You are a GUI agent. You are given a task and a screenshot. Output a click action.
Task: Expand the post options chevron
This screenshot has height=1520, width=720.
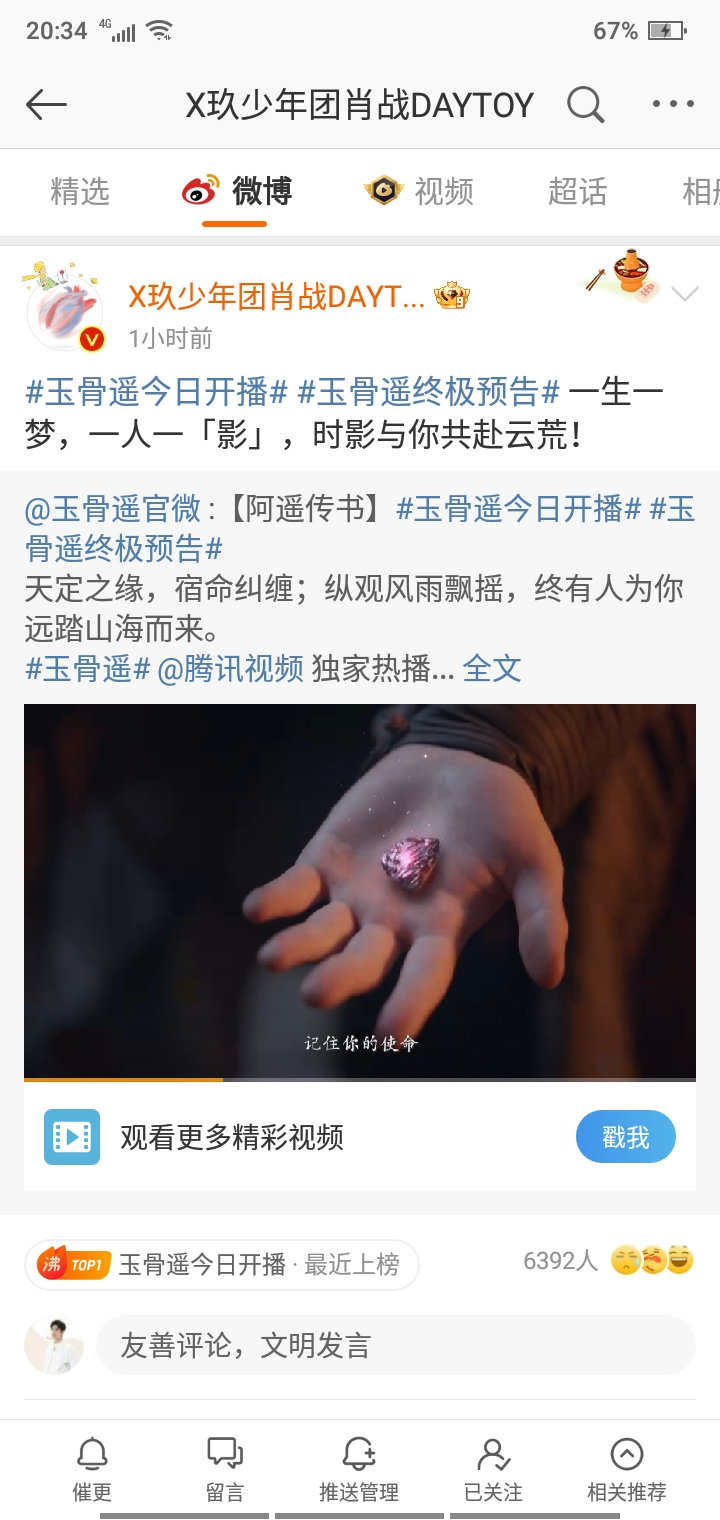[x=685, y=294]
